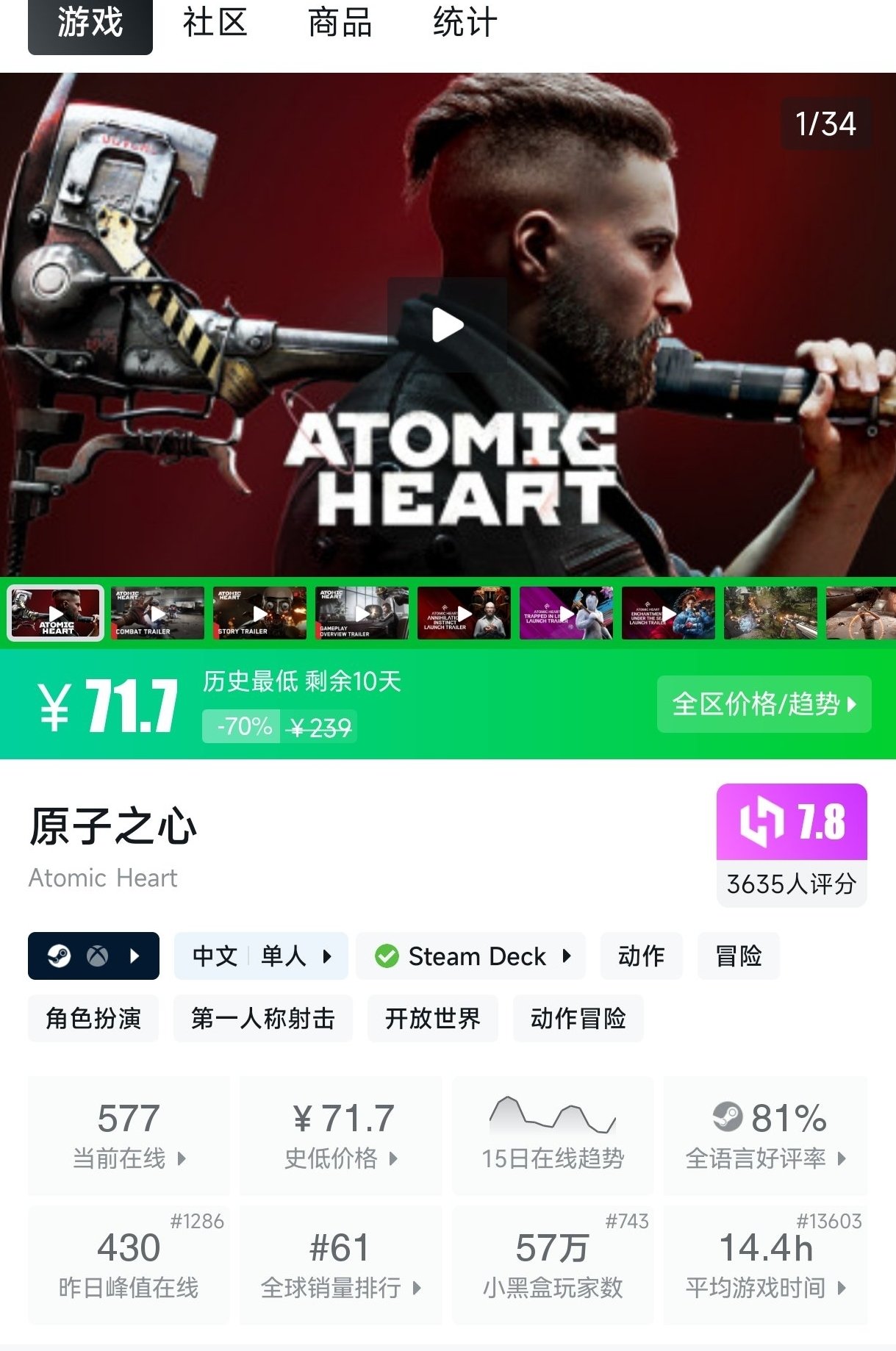Expand the 中文 单人 tag details
This screenshot has height=1351, width=896.
(x=261, y=956)
